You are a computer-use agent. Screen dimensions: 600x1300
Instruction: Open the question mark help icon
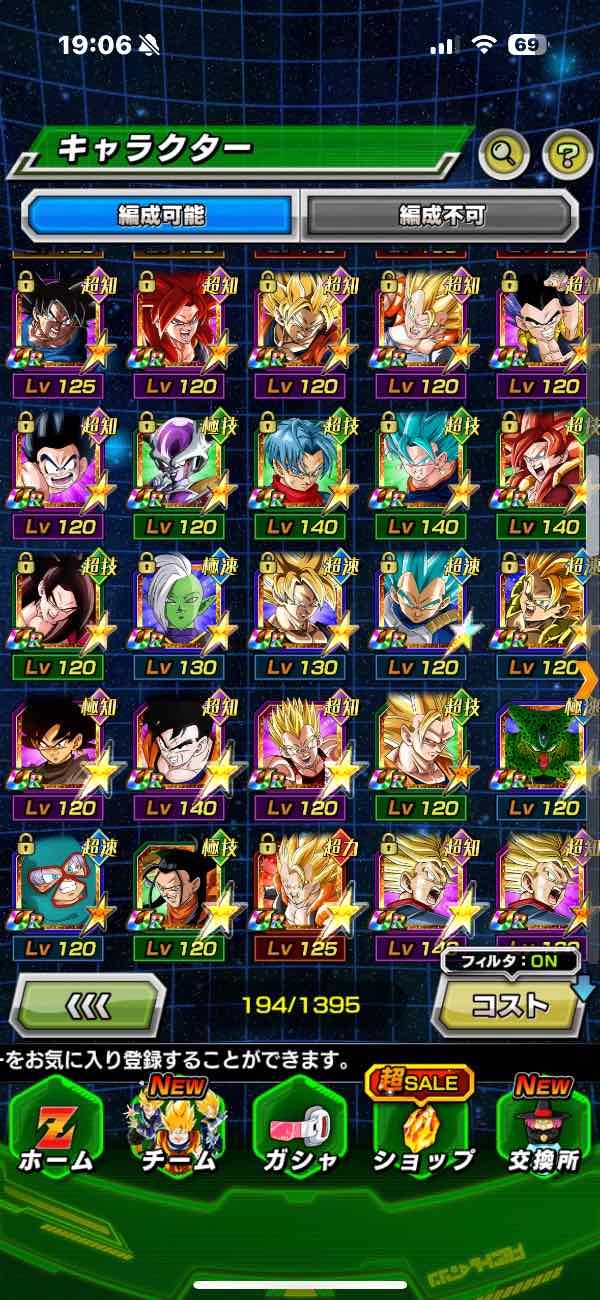[567, 153]
